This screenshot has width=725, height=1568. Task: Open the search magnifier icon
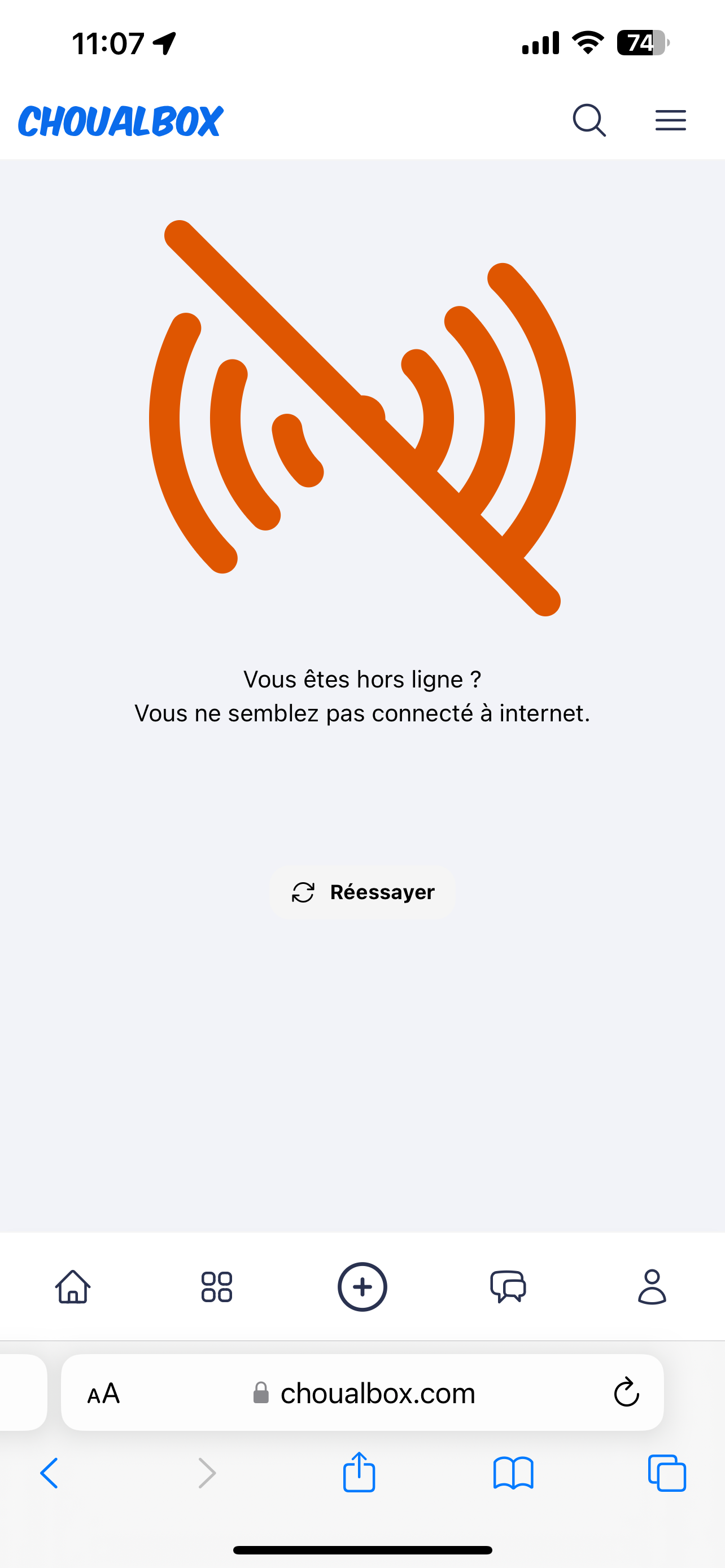(x=589, y=121)
